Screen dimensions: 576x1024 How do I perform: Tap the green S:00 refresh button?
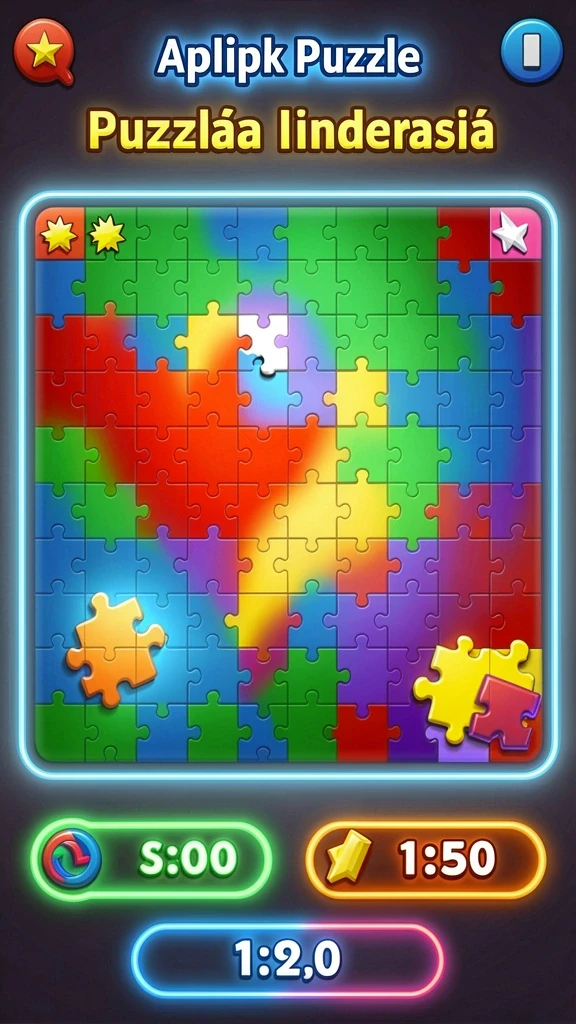pos(151,859)
